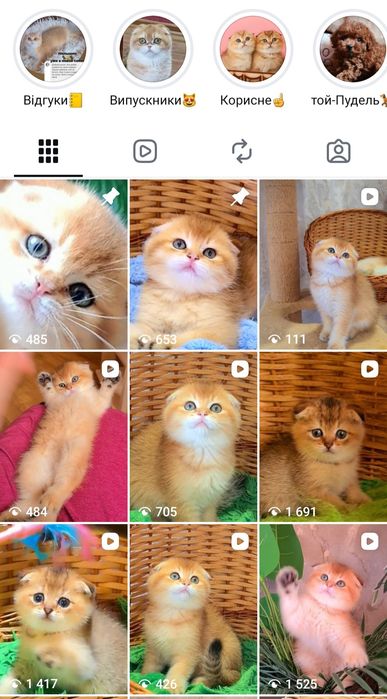This screenshot has height=699, width=387.
Task: Switch to the Reels tab
Action: (x=145, y=152)
